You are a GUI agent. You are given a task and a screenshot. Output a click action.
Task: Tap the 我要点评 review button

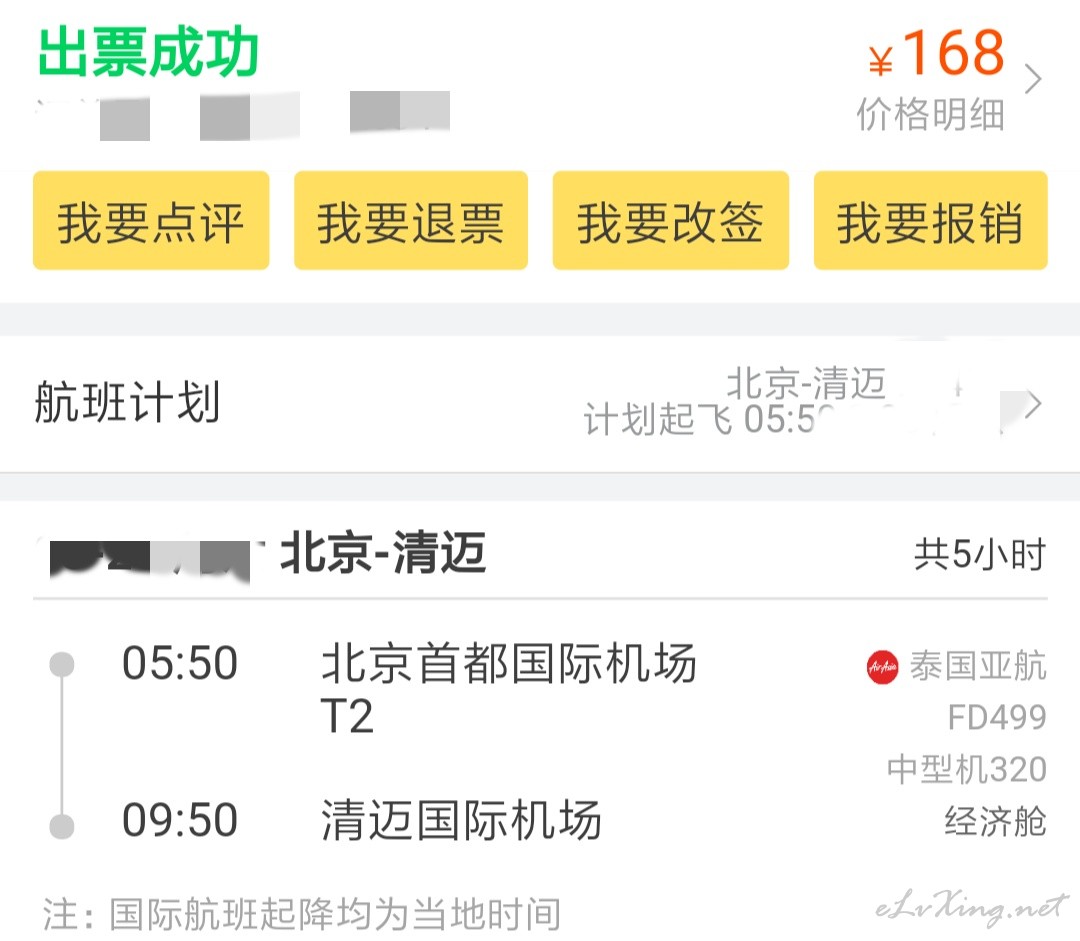(151, 221)
